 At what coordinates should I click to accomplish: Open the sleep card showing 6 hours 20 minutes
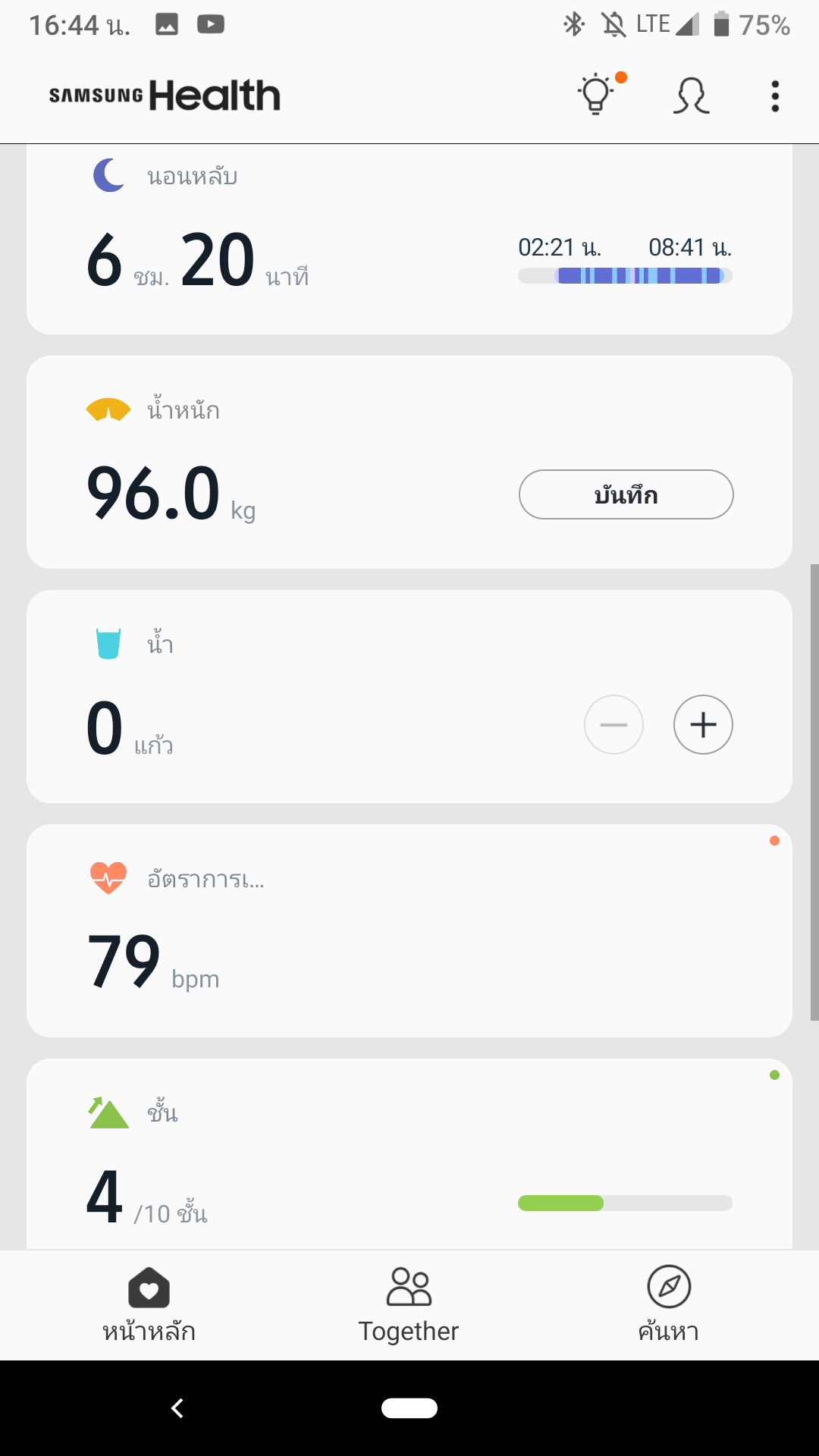[409, 239]
